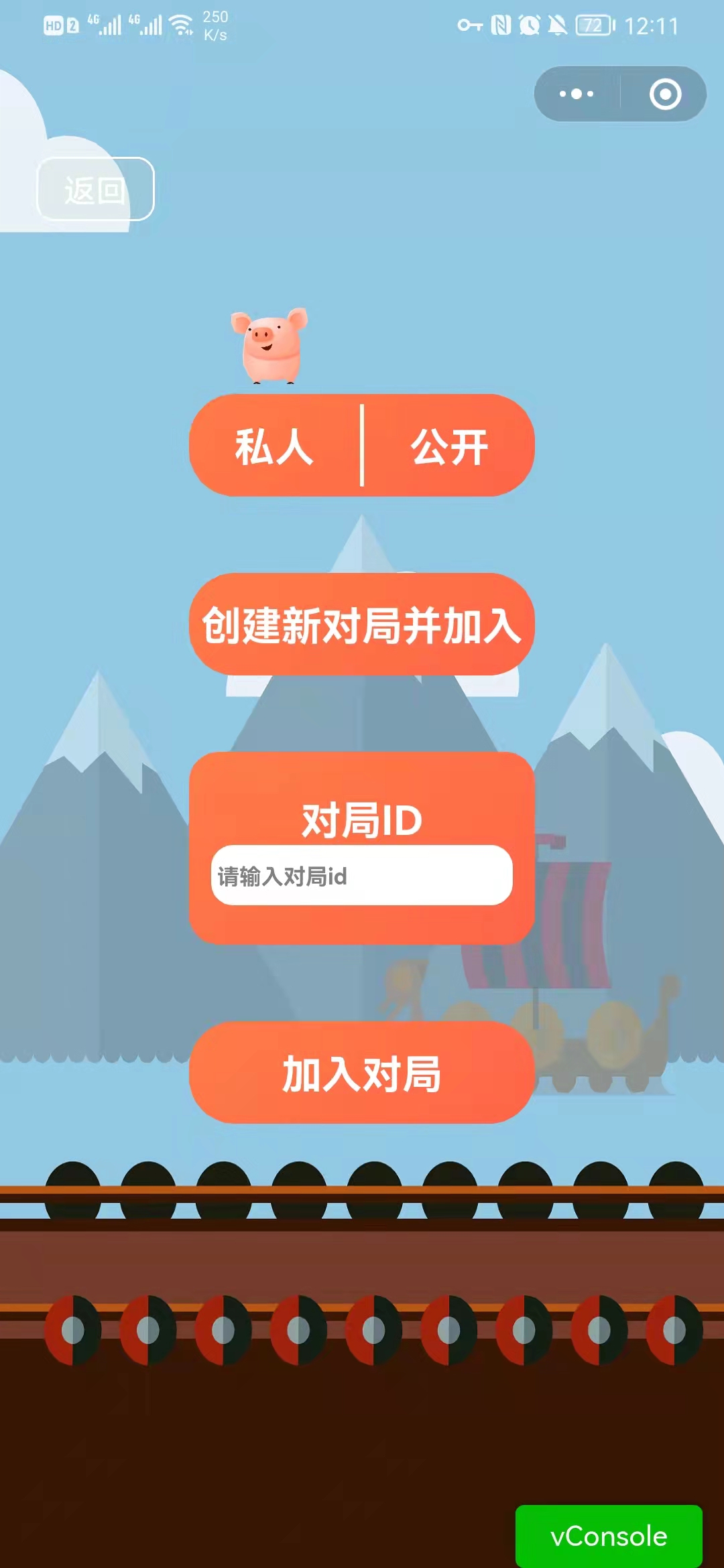The width and height of the screenshot is (724, 1568).
Task: Open the vConsole debug panel
Action: tap(609, 1536)
